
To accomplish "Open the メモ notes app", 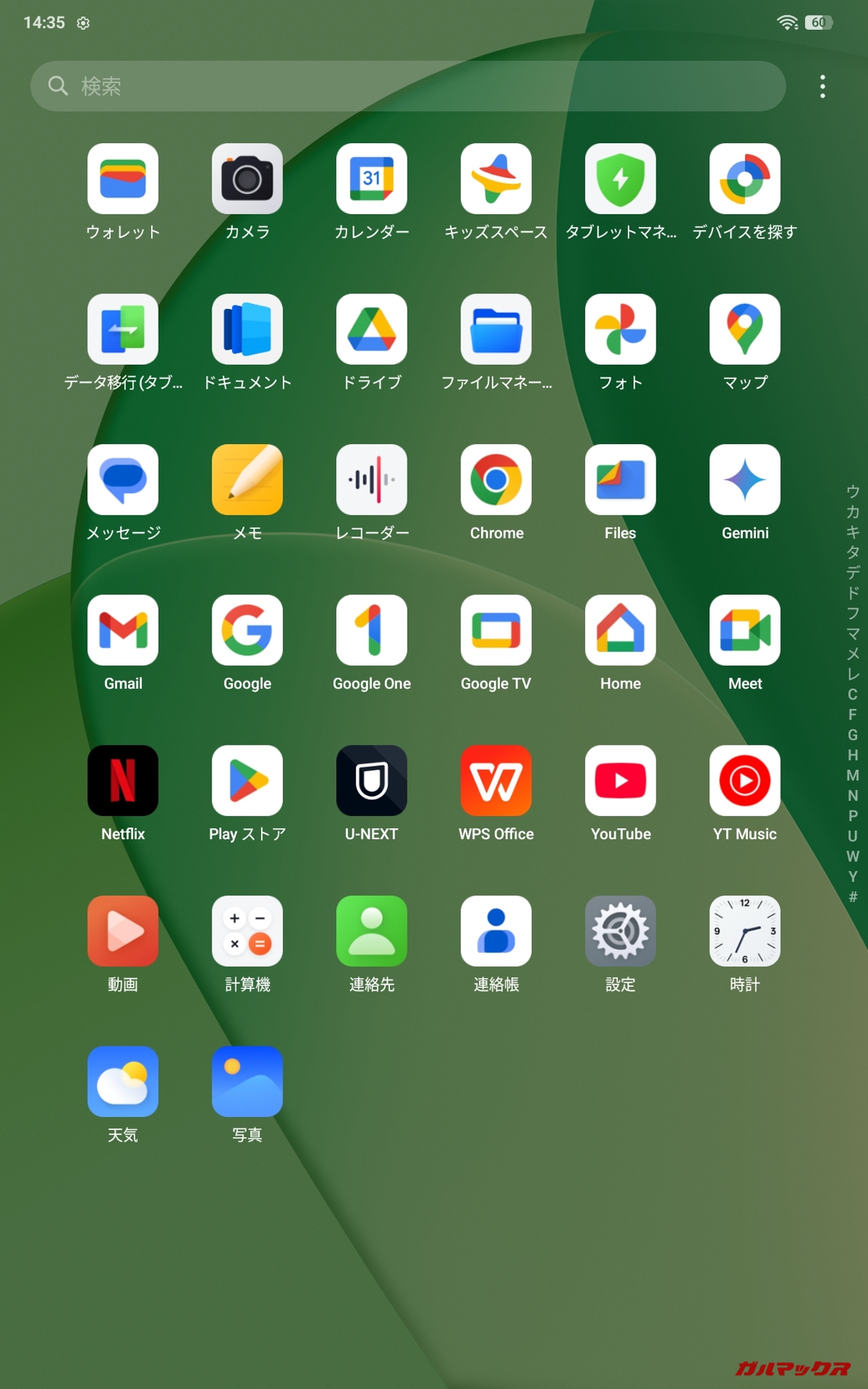I will pyautogui.click(x=248, y=480).
